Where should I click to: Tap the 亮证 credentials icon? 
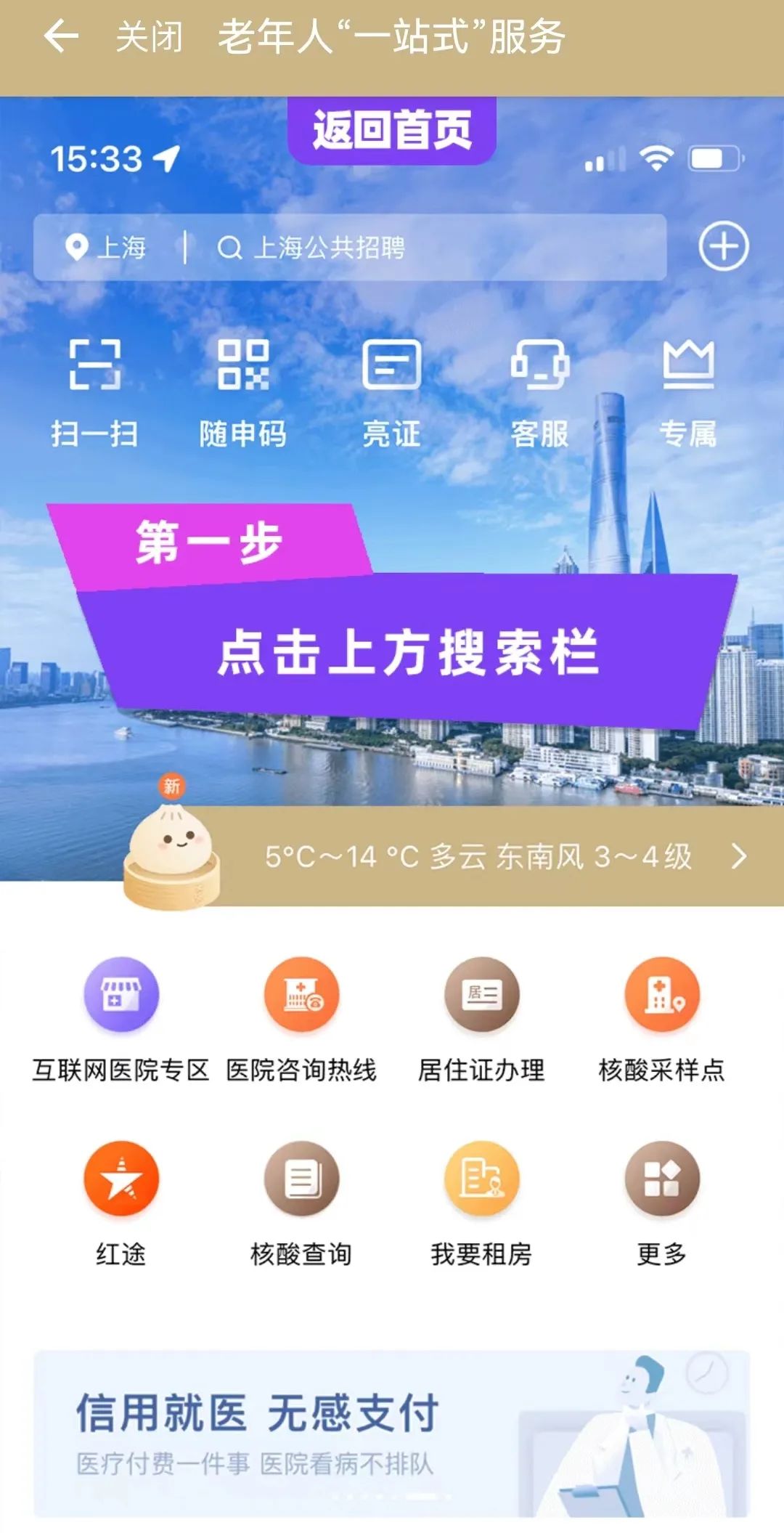pyautogui.click(x=392, y=392)
